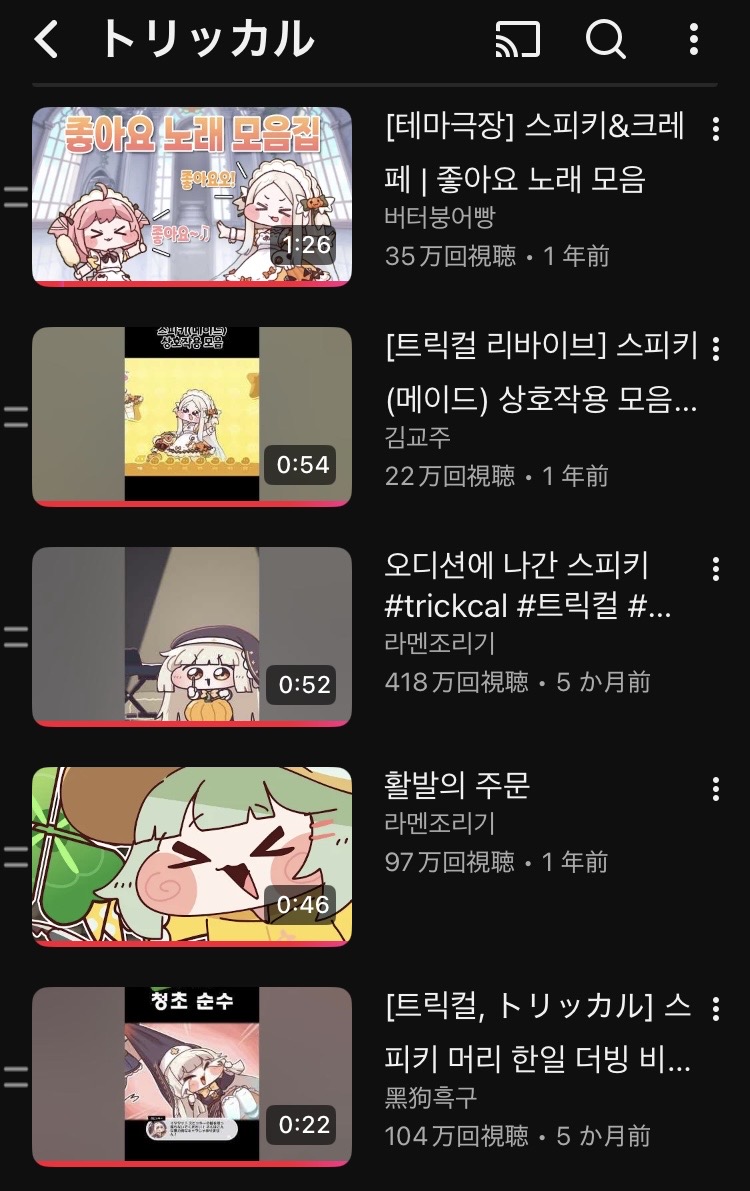Open options for 좋아요 노래 모음 video
The width and height of the screenshot is (750, 1191).
(x=715, y=129)
